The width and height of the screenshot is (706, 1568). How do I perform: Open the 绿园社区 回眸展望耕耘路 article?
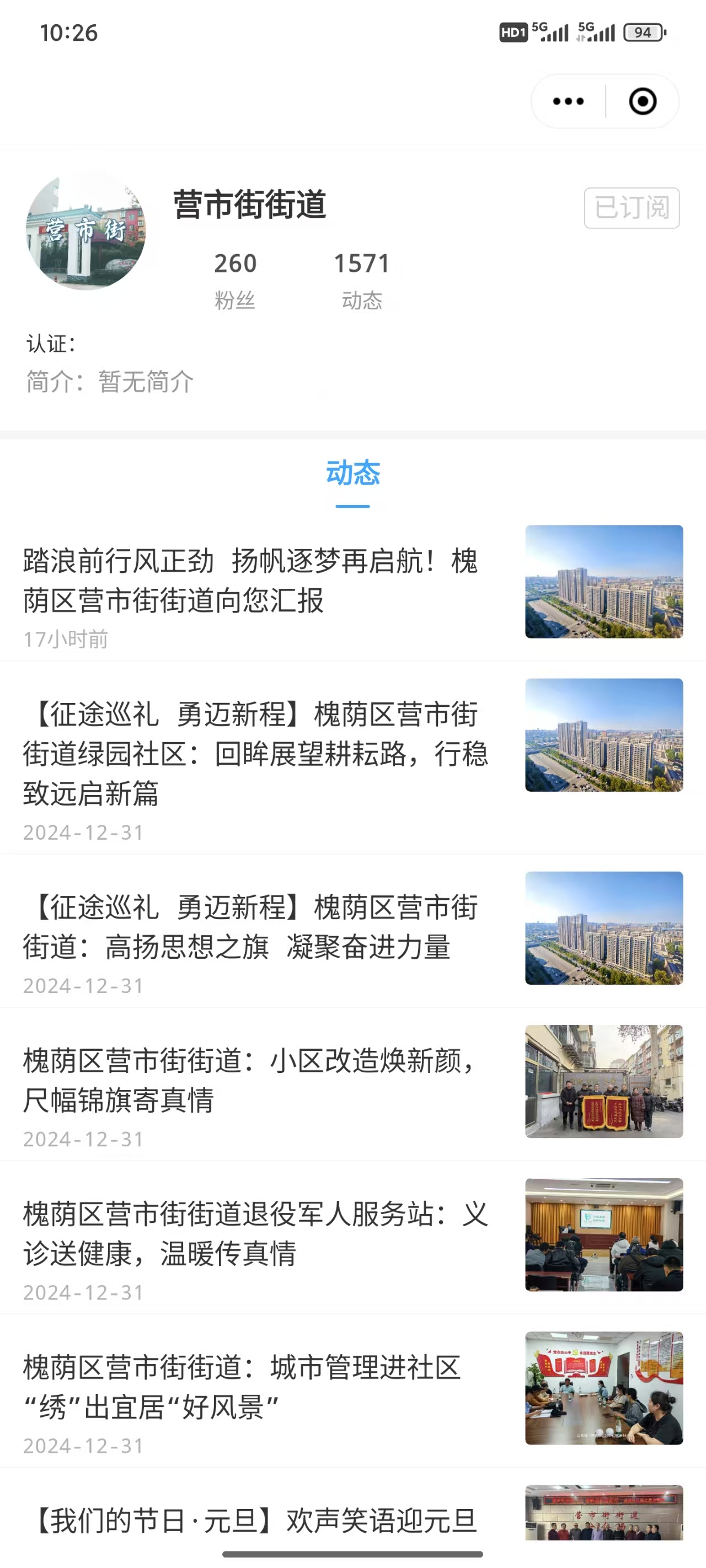[256, 754]
